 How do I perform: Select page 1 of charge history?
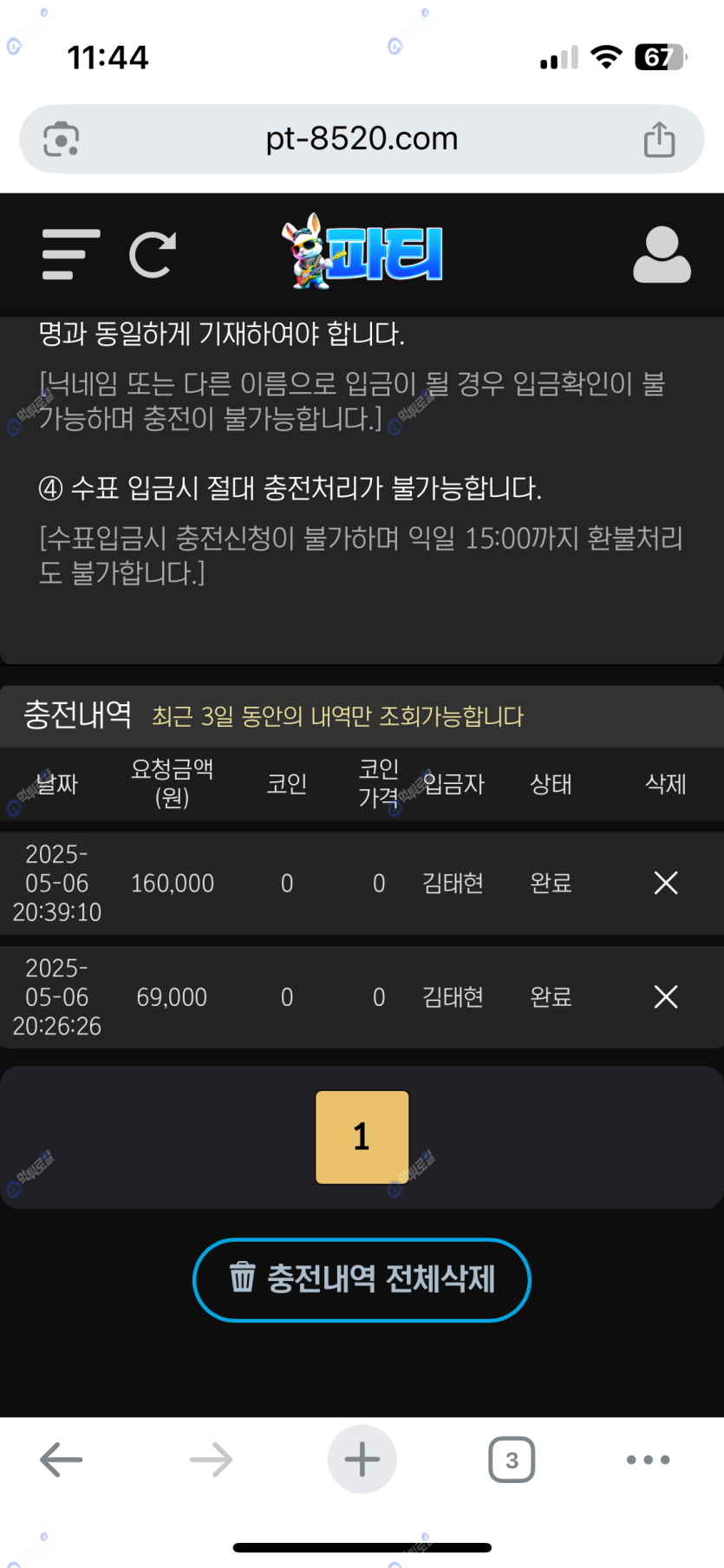tap(362, 1136)
